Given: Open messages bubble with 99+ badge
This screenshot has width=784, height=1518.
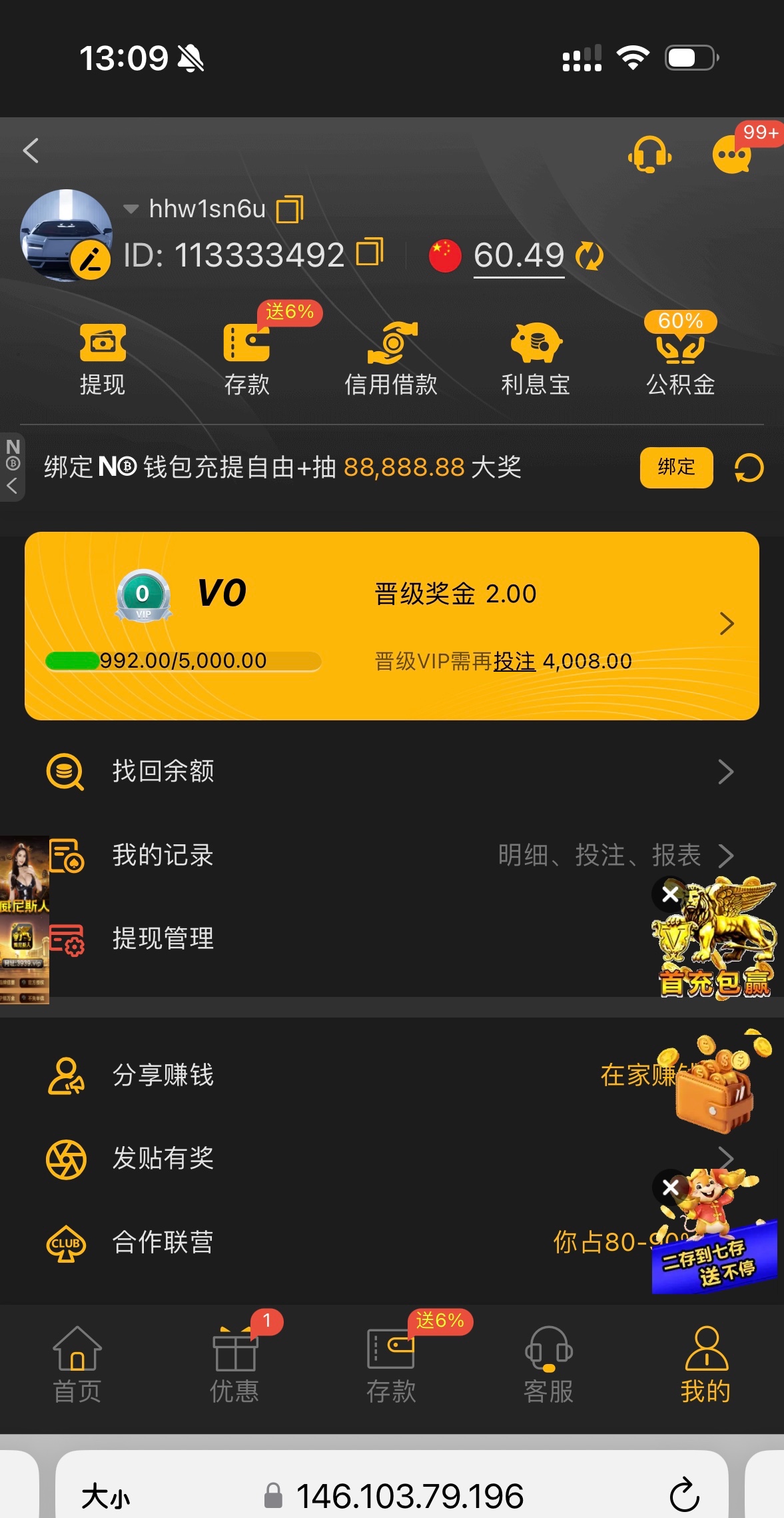Looking at the screenshot, I should (731, 155).
